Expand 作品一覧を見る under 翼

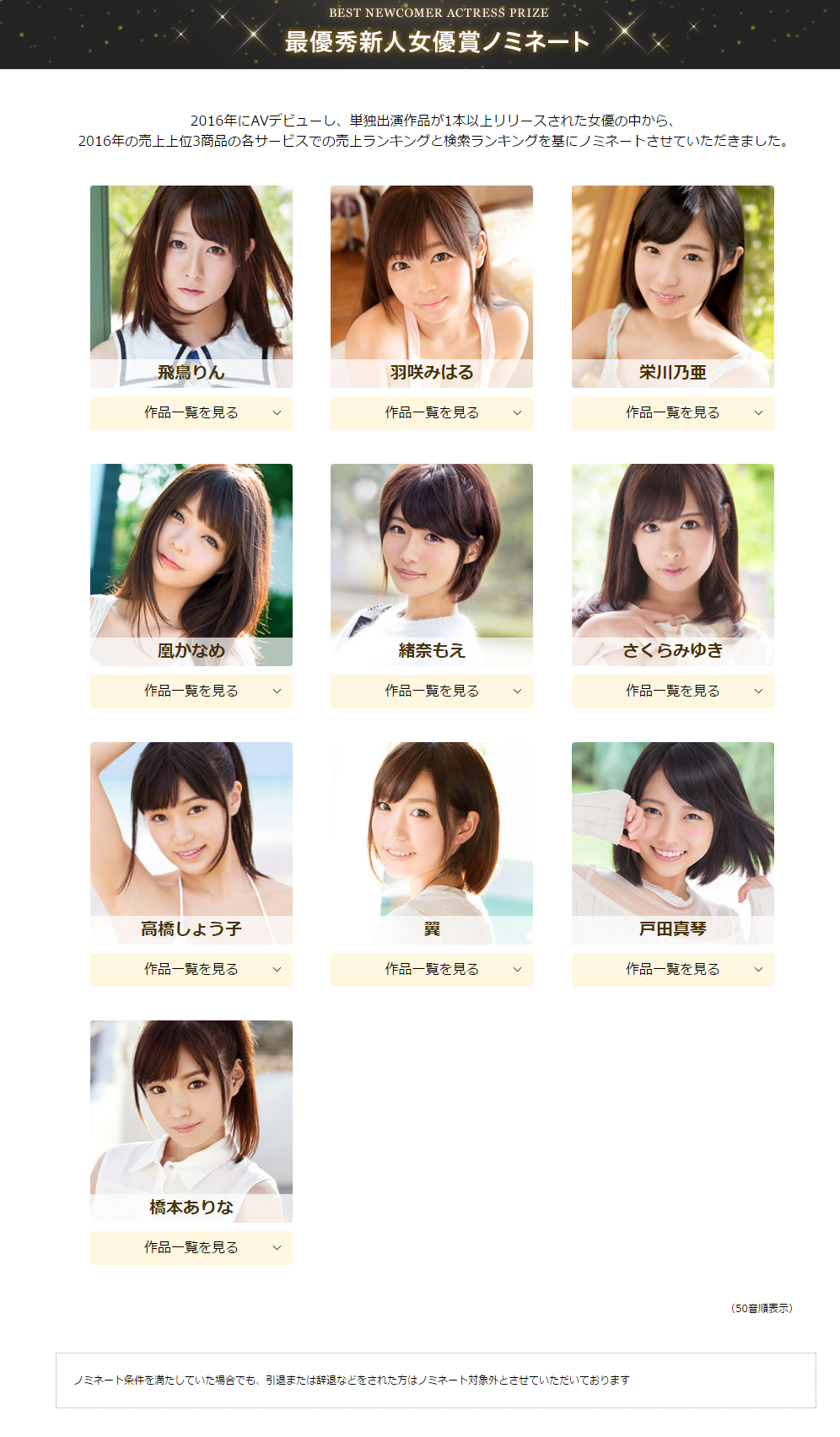(x=432, y=970)
